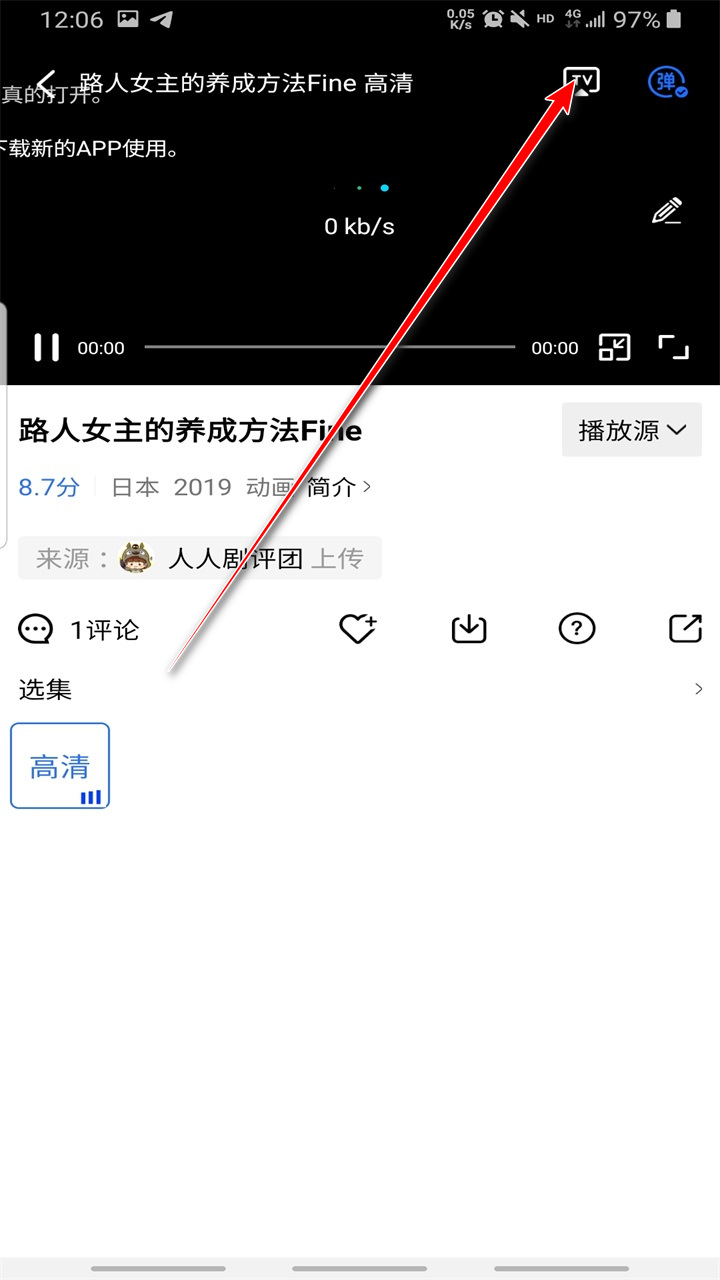Open the 简介 synopsis
The width and height of the screenshot is (720, 1280).
339,487
